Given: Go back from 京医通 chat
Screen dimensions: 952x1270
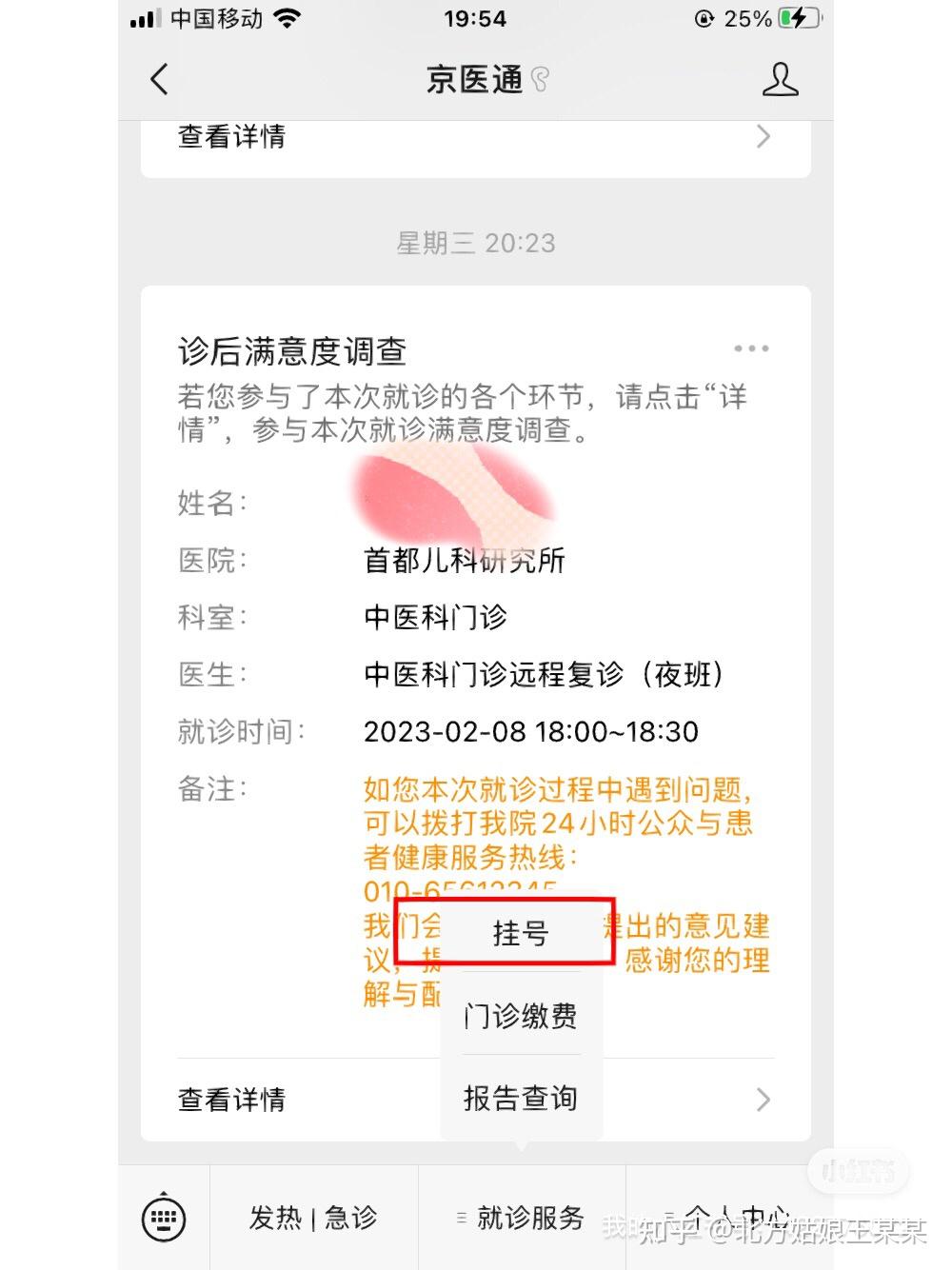Looking at the screenshot, I should pyautogui.click(x=160, y=80).
